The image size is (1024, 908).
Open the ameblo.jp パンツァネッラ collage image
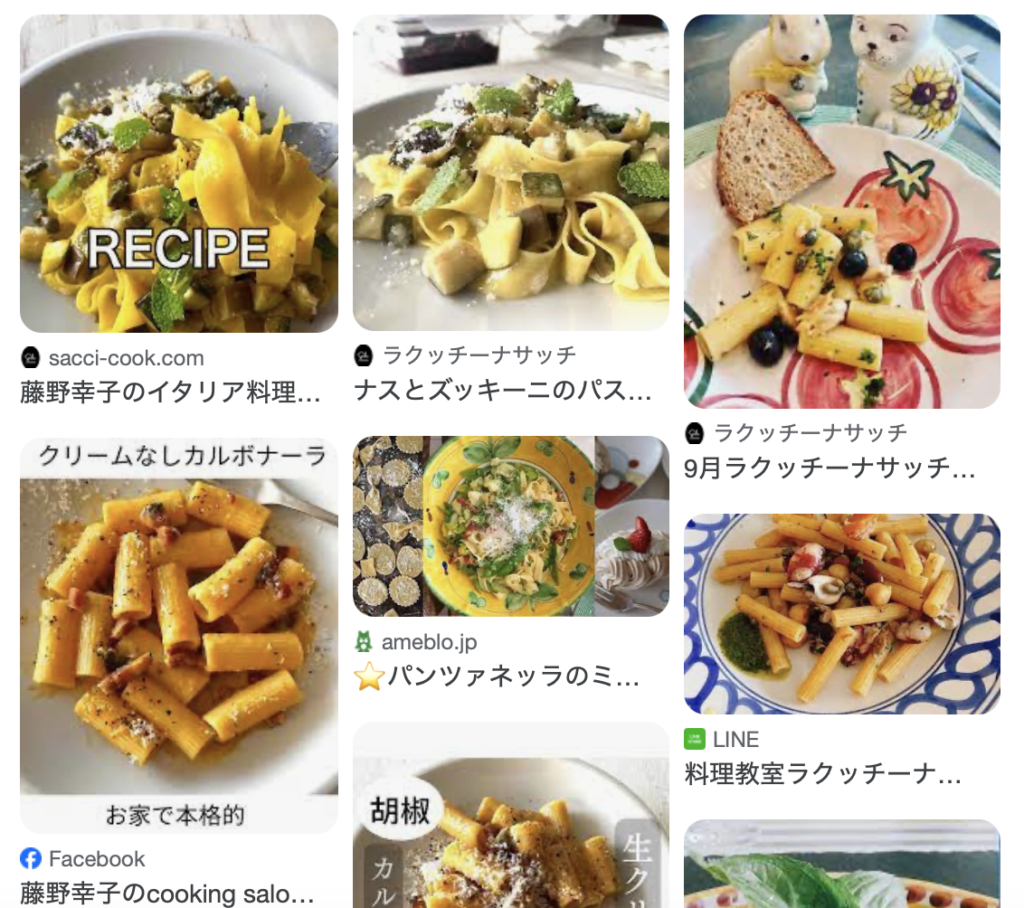click(x=510, y=525)
